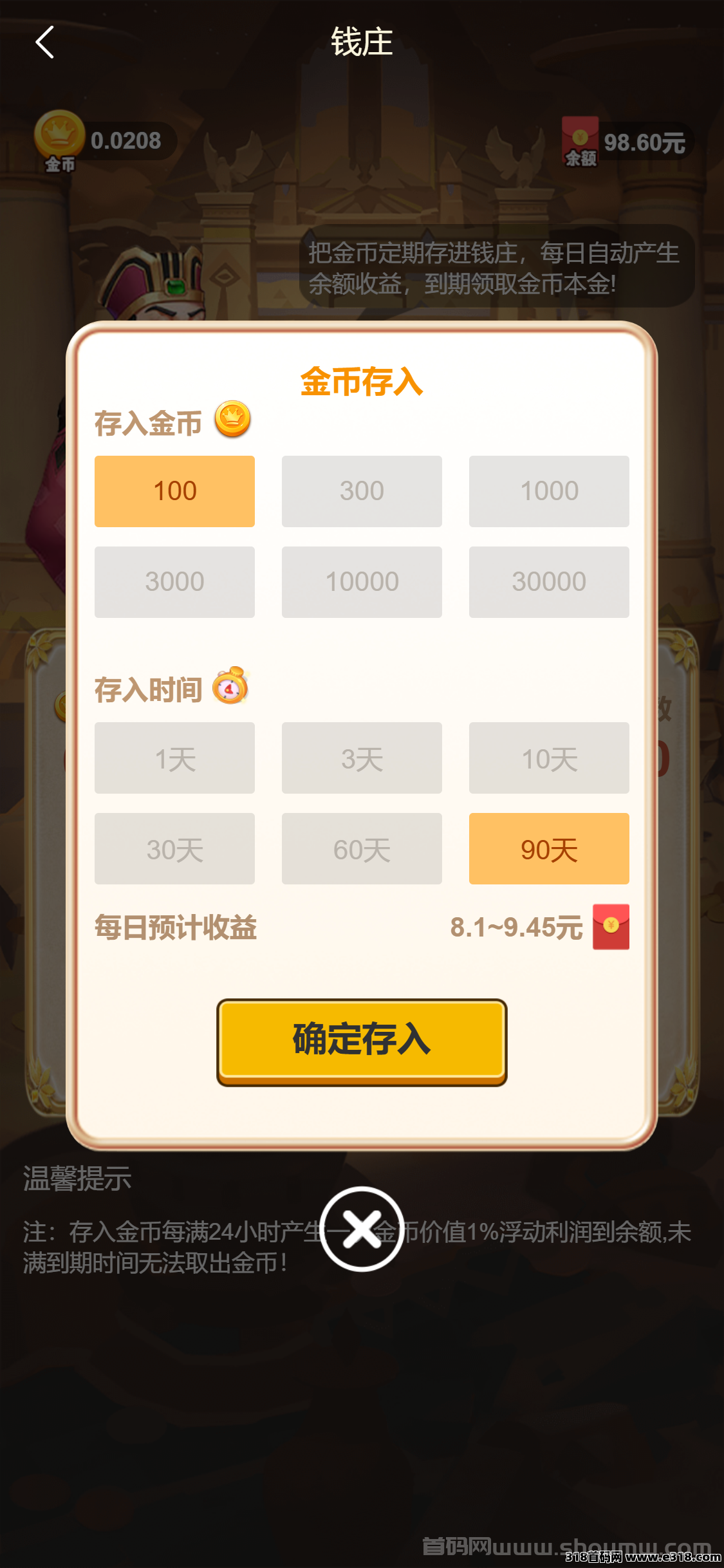The height and width of the screenshot is (1568, 724).
Task: Select the 100 gold coin deposit amount
Action: [174, 491]
